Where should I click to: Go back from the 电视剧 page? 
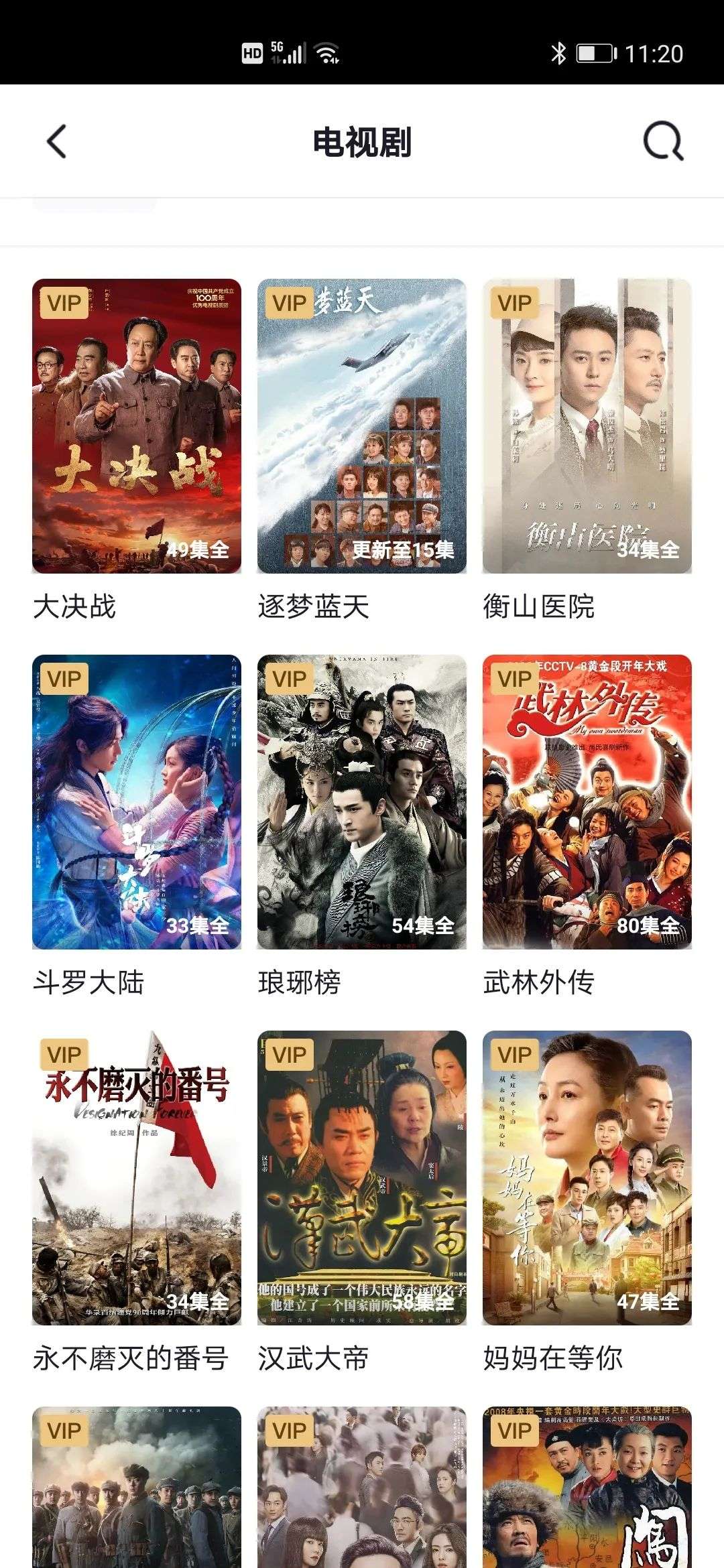pos(57,141)
